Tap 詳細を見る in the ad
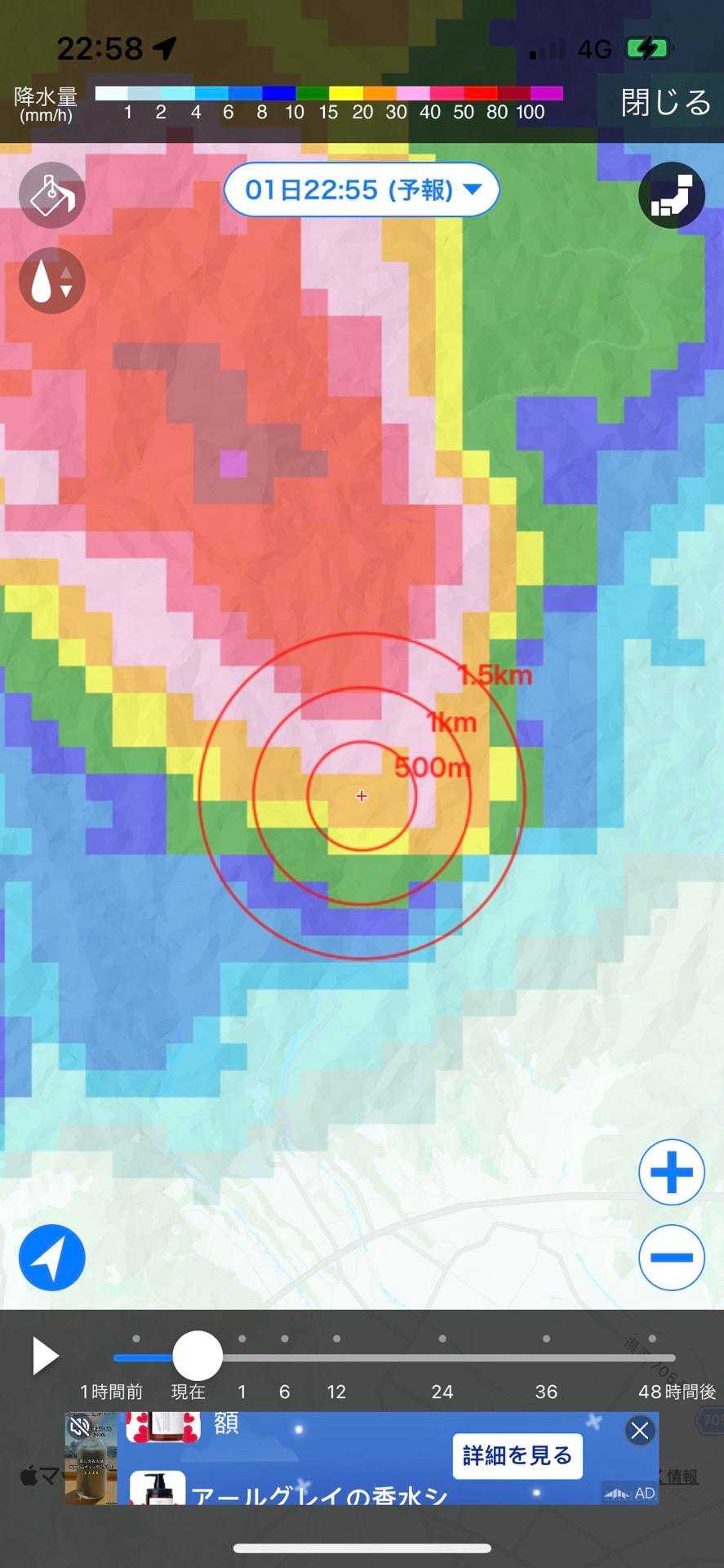 pyautogui.click(x=517, y=1455)
